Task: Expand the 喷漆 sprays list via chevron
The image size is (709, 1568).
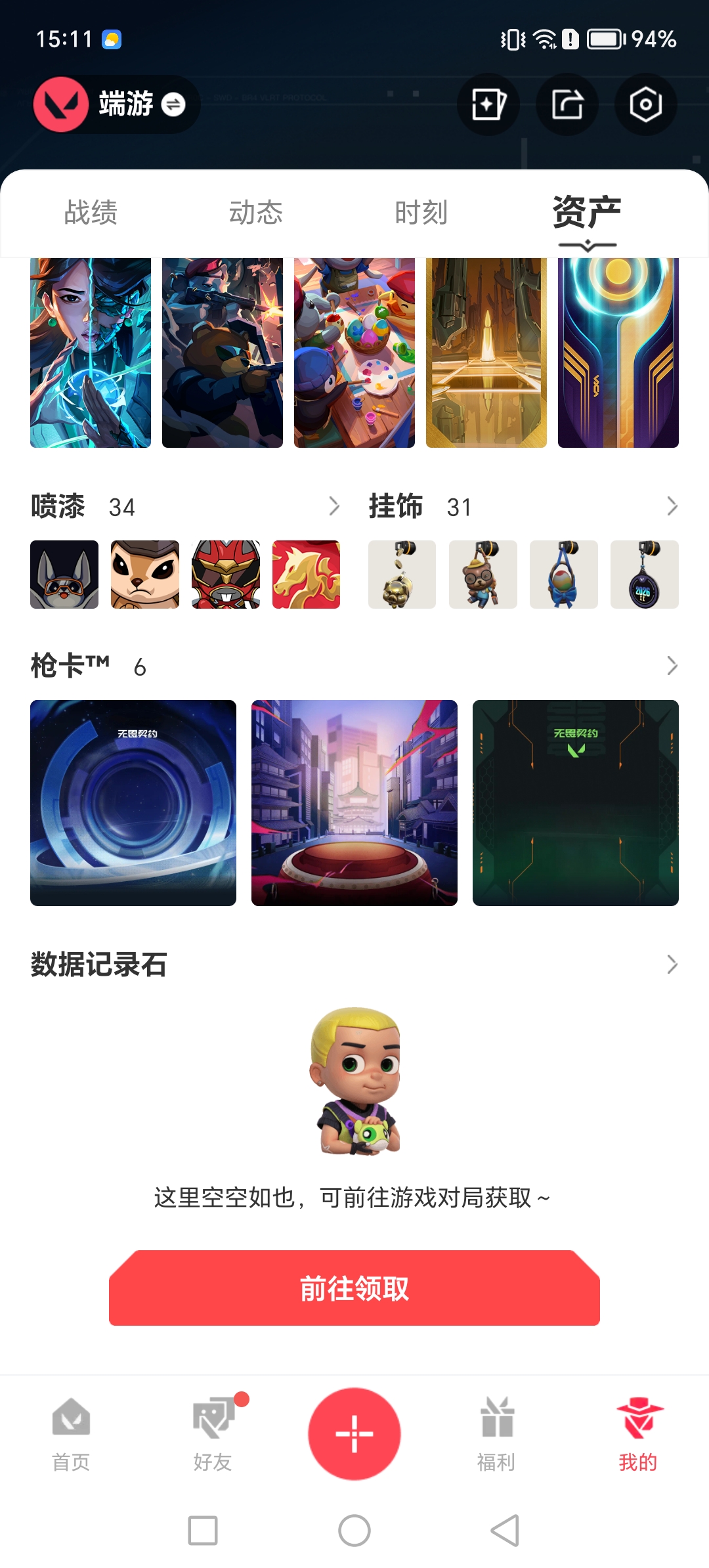Action: coord(335,506)
